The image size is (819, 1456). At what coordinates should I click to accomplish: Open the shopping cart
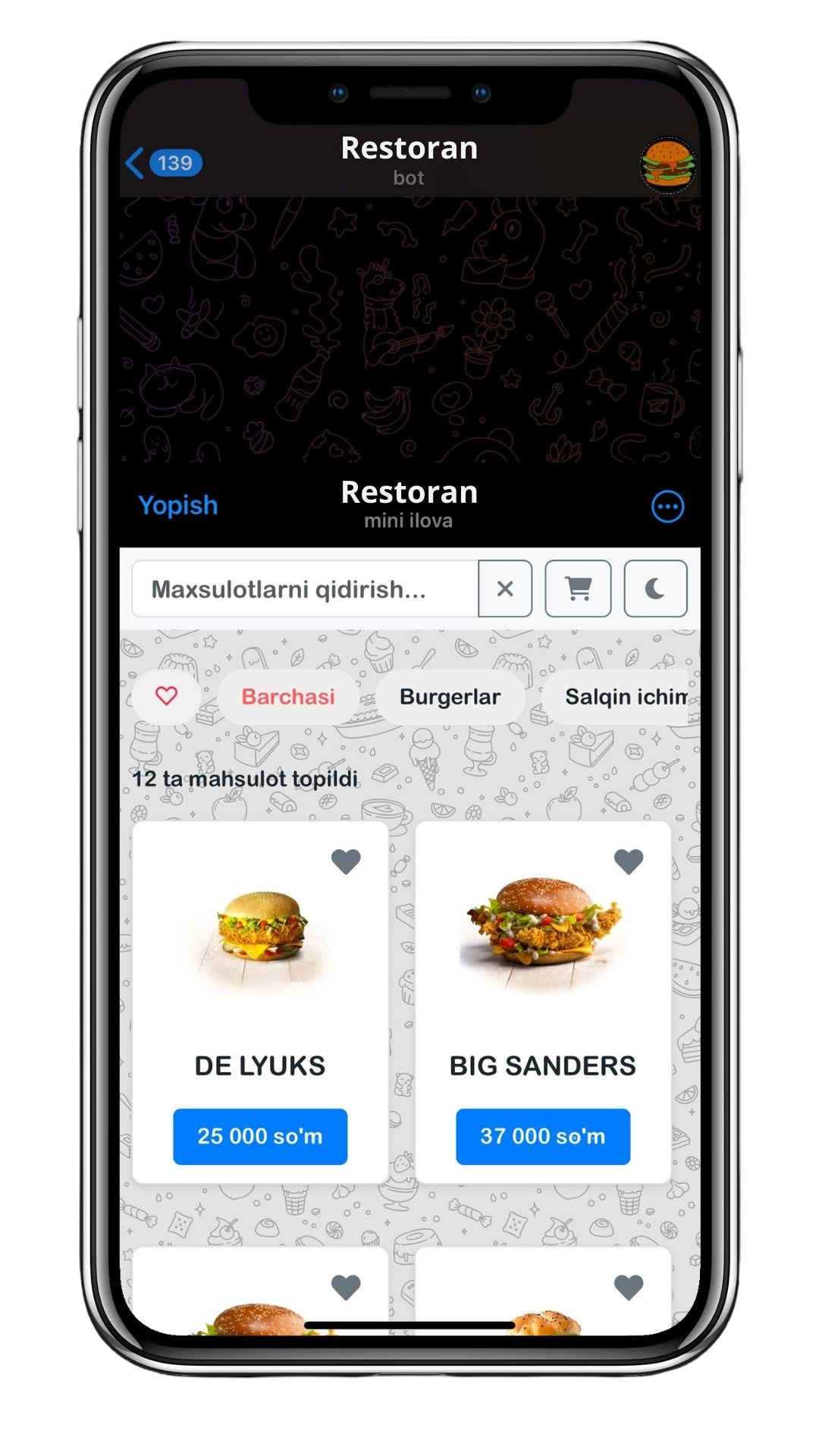tap(578, 589)
